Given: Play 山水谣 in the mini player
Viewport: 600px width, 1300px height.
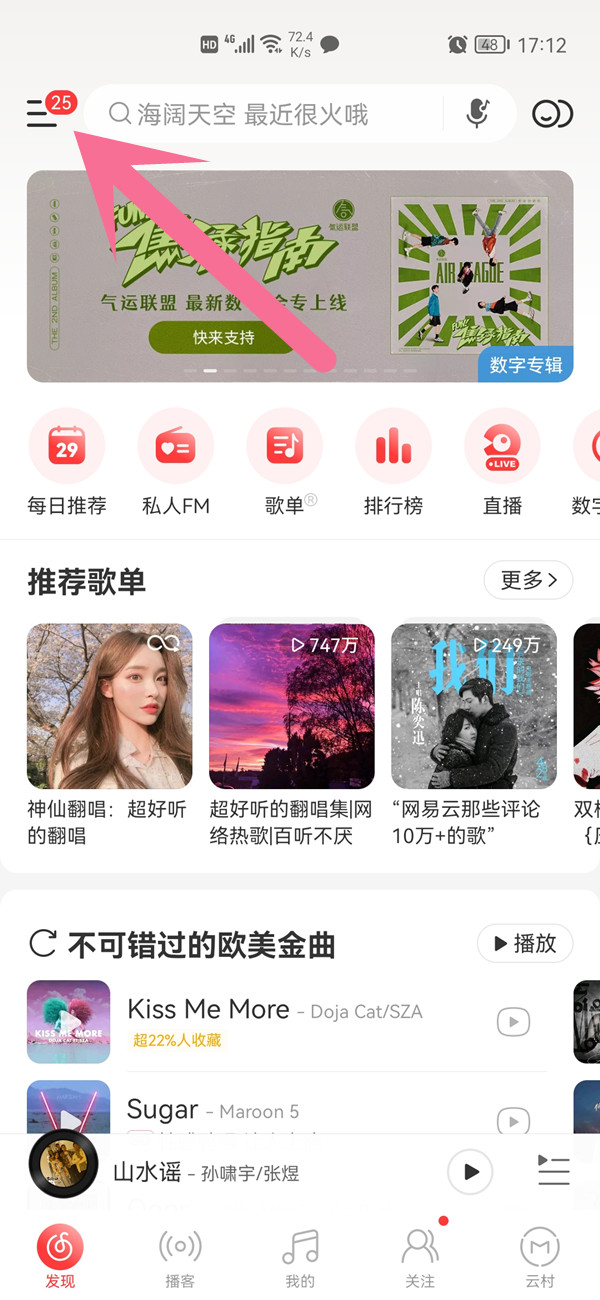Looking at the screenshot, I should click(470, 1172).
